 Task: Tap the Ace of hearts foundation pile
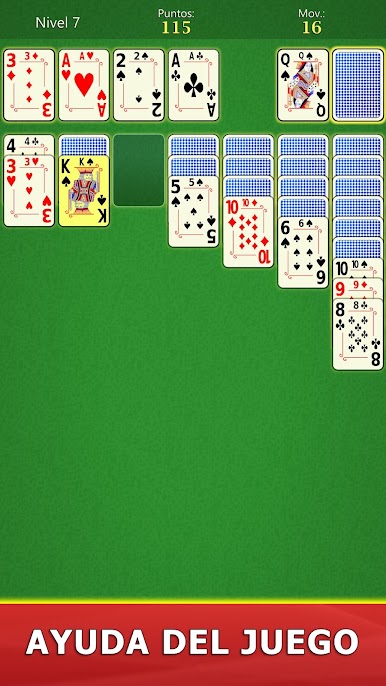[x=84, y=85]
